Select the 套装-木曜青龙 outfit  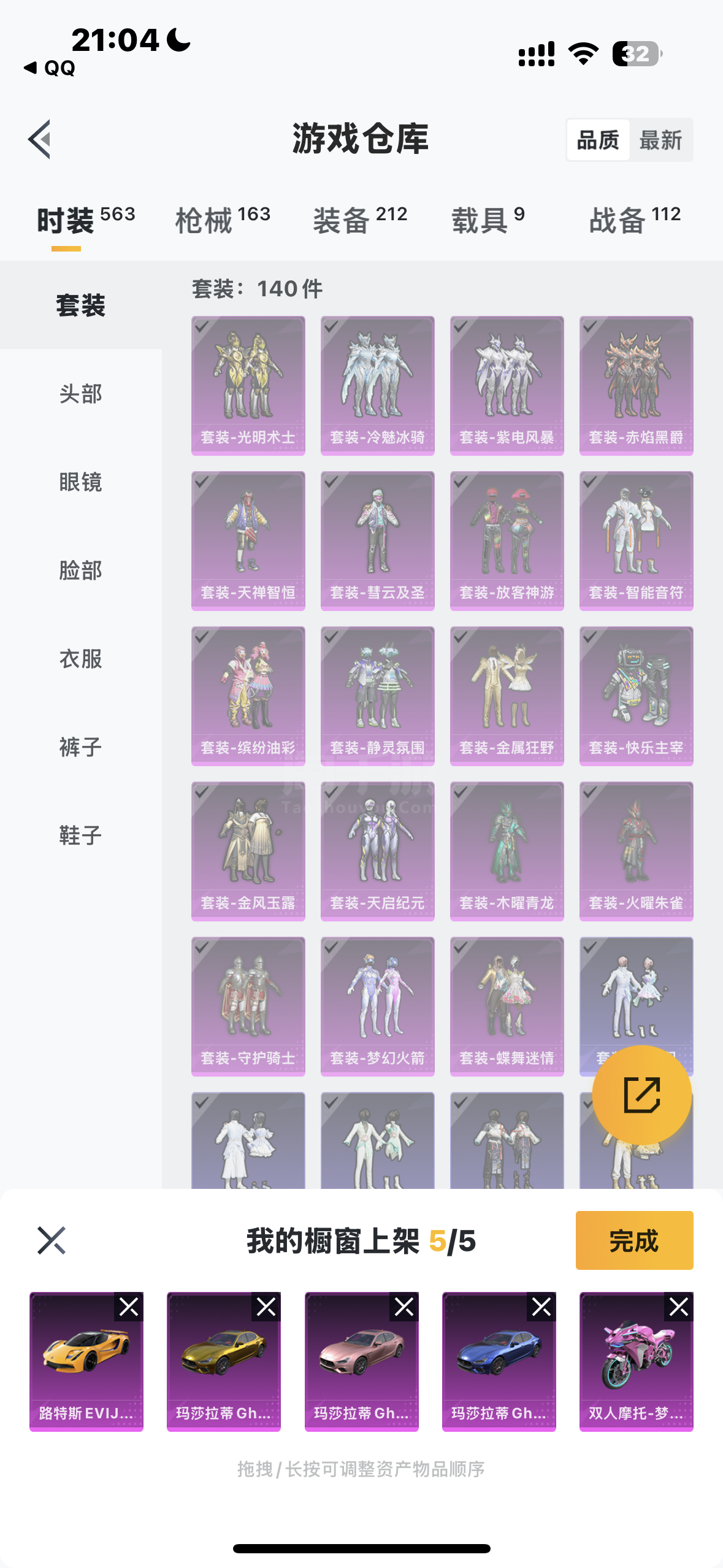507,851
